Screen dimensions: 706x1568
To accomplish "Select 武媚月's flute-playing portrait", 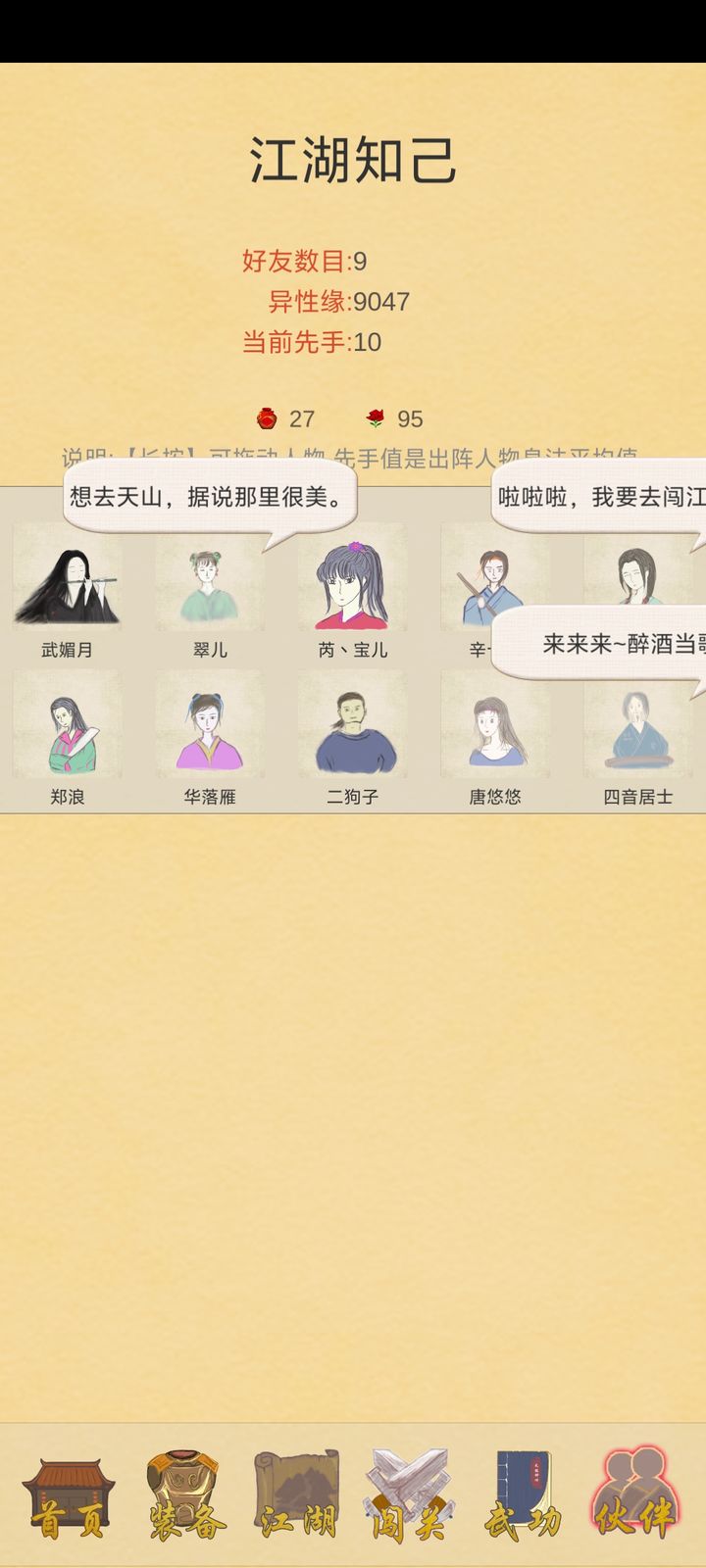I will point(67,581).
